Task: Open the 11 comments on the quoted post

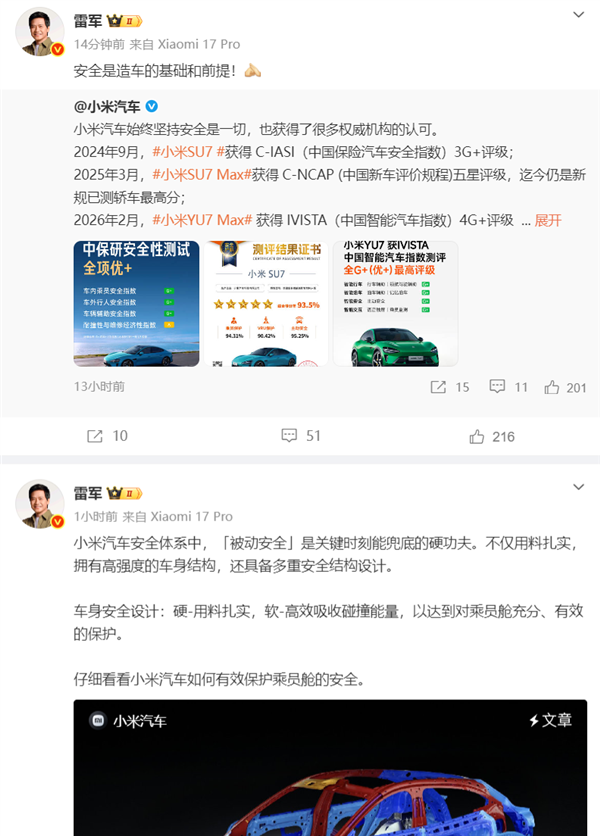Action: coord(508,387)
